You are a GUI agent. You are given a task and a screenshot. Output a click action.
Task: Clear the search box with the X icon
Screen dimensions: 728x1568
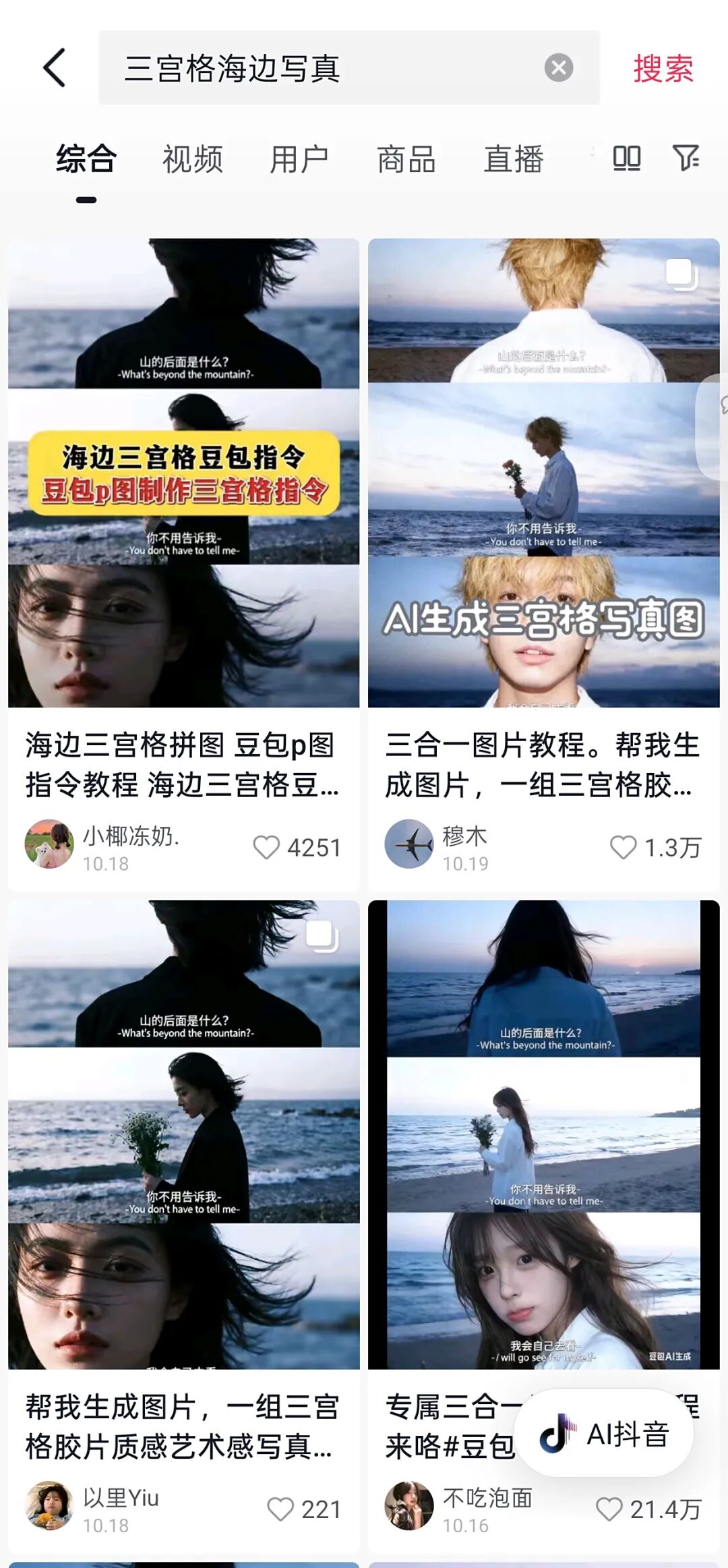pos(557,68)
